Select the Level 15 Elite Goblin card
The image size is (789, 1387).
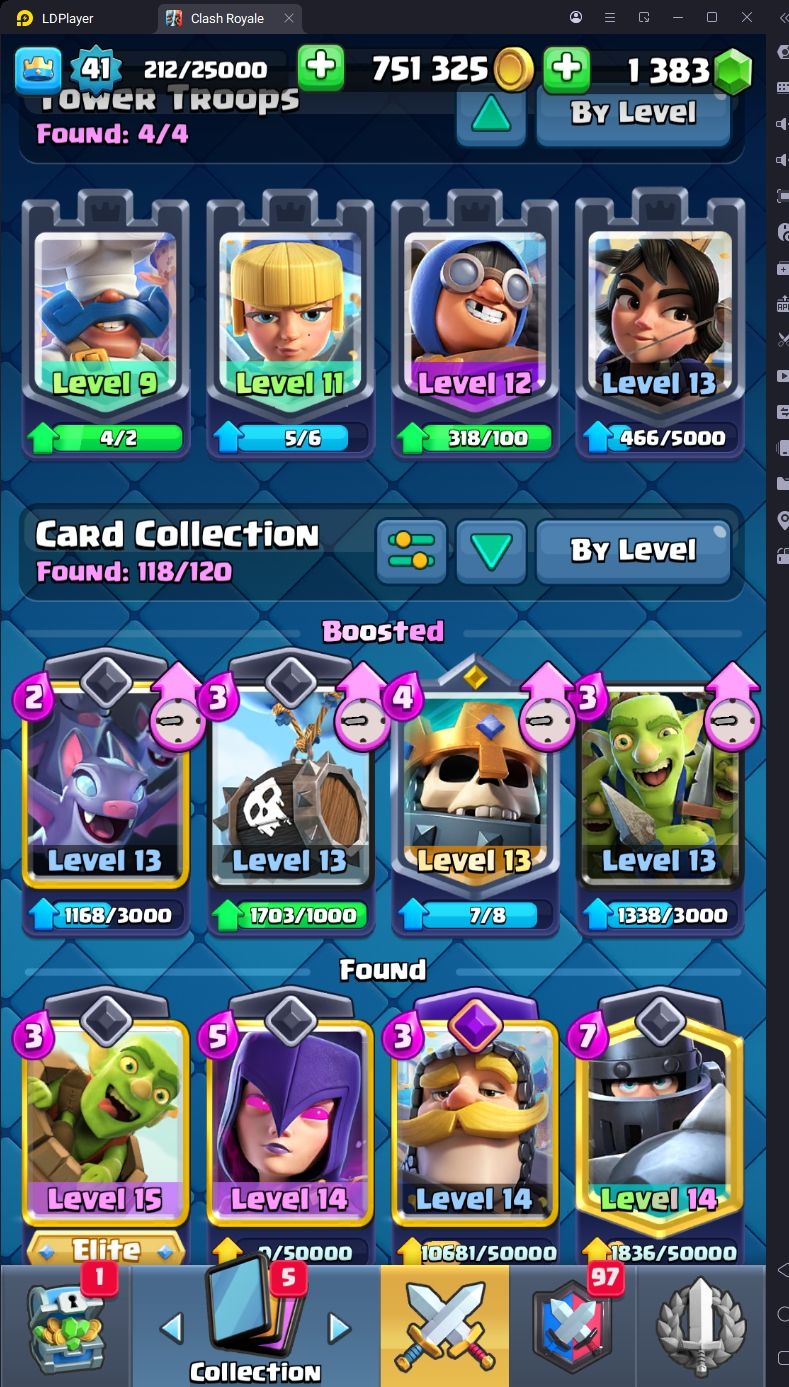pos(105,1130)
